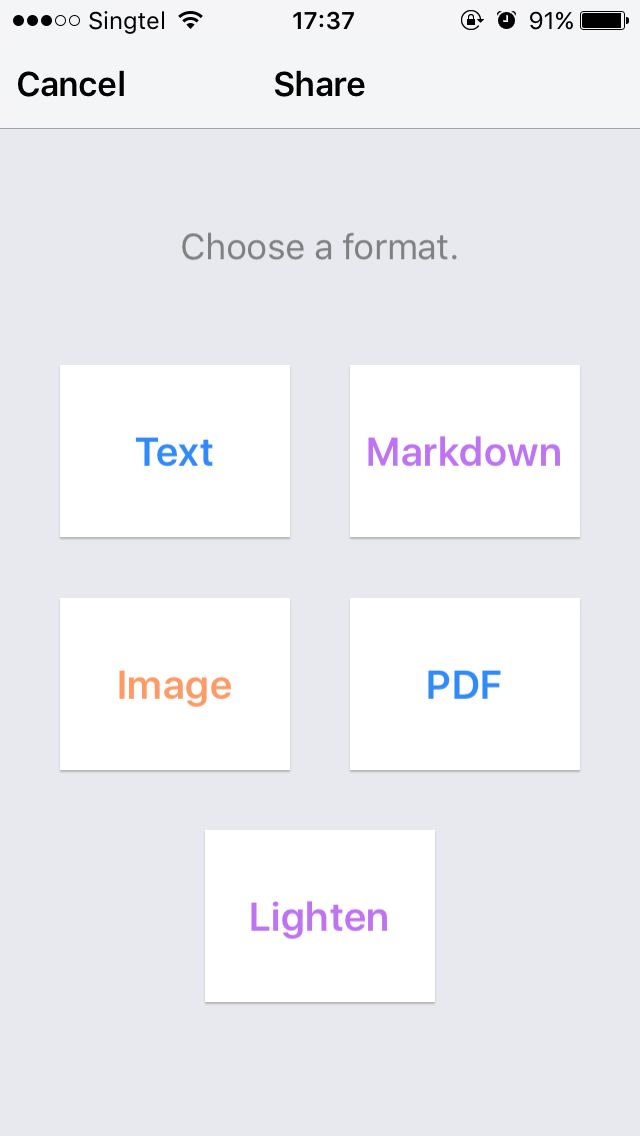Share the note as an Image
The width and height of the screenshot is (640, 1136).
(x=175, y=684)
